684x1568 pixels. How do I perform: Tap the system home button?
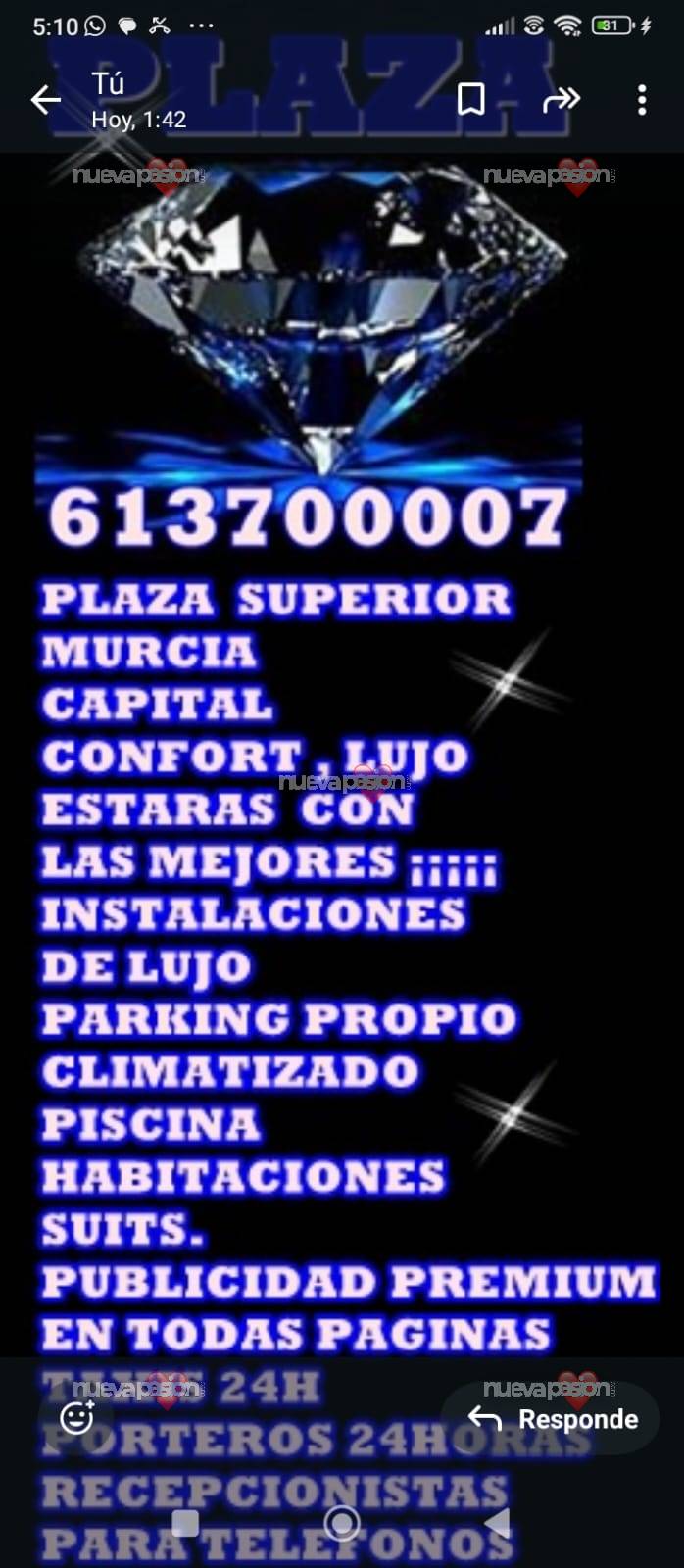pos(342,1523)
